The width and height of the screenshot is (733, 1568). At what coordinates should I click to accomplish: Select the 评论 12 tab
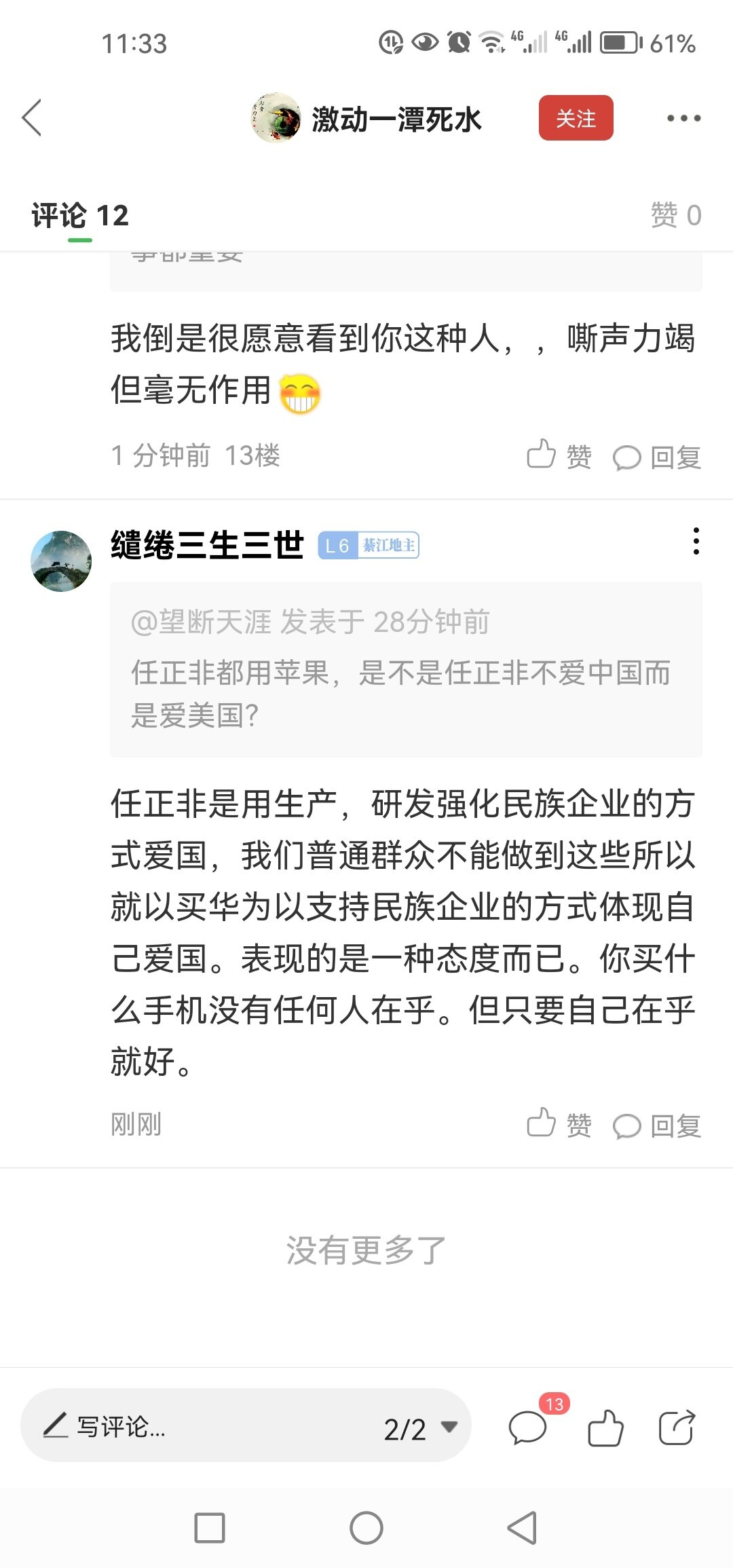[80, 216]
